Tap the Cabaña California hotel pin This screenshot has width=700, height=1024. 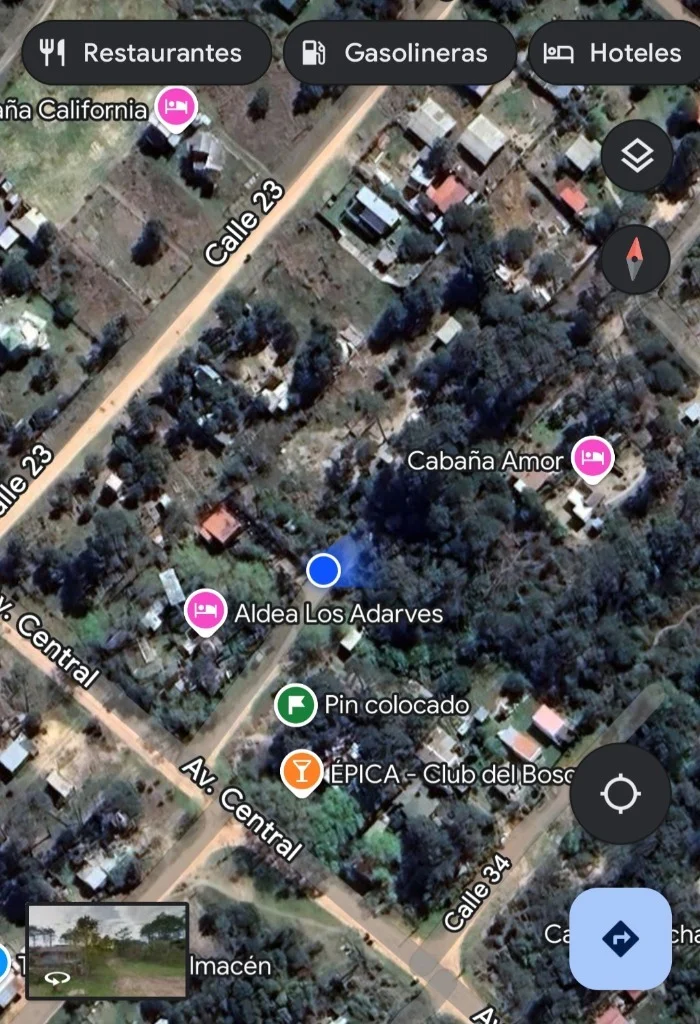coord(176,107)
